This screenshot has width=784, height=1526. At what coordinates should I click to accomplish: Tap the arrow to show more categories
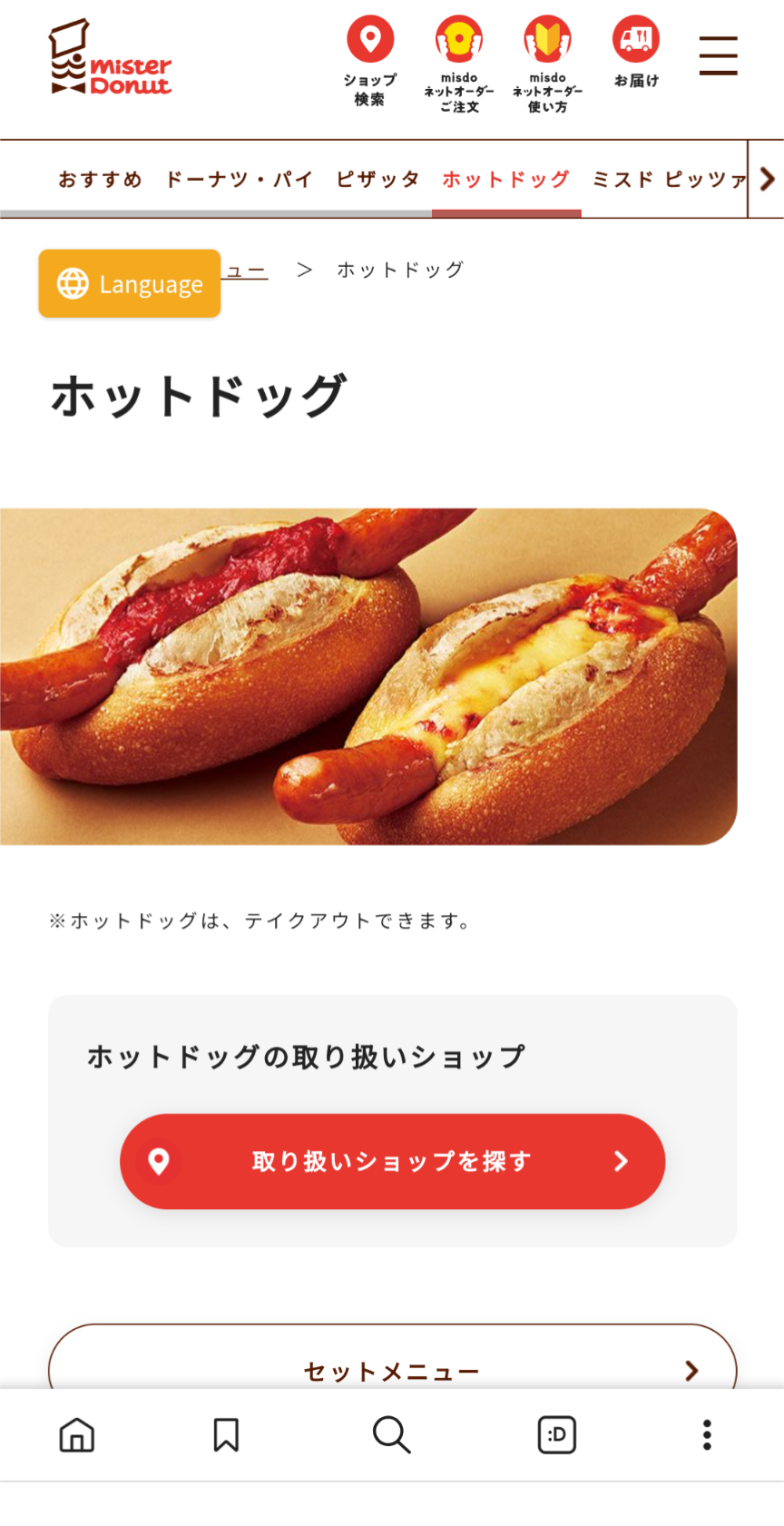tap(767, 179)
